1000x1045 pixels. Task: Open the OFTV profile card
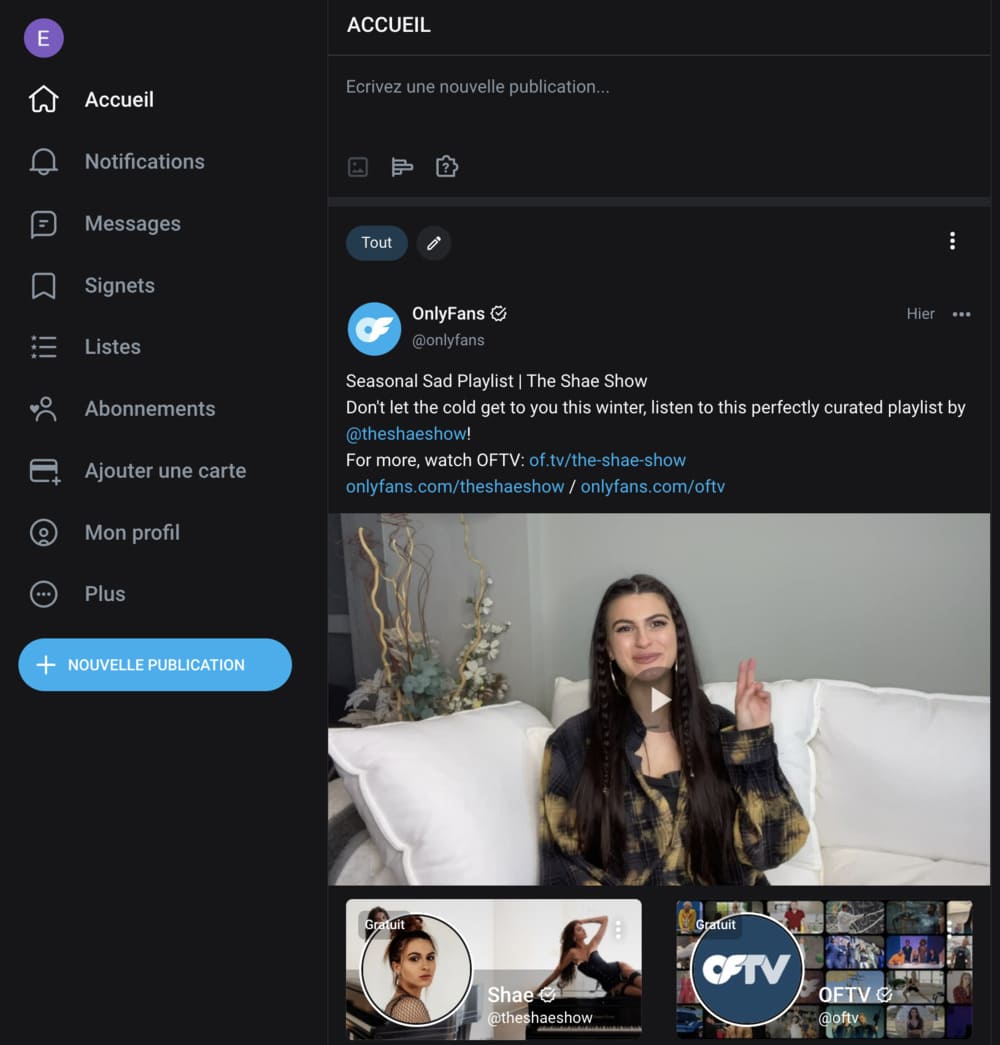click(823, 970)
